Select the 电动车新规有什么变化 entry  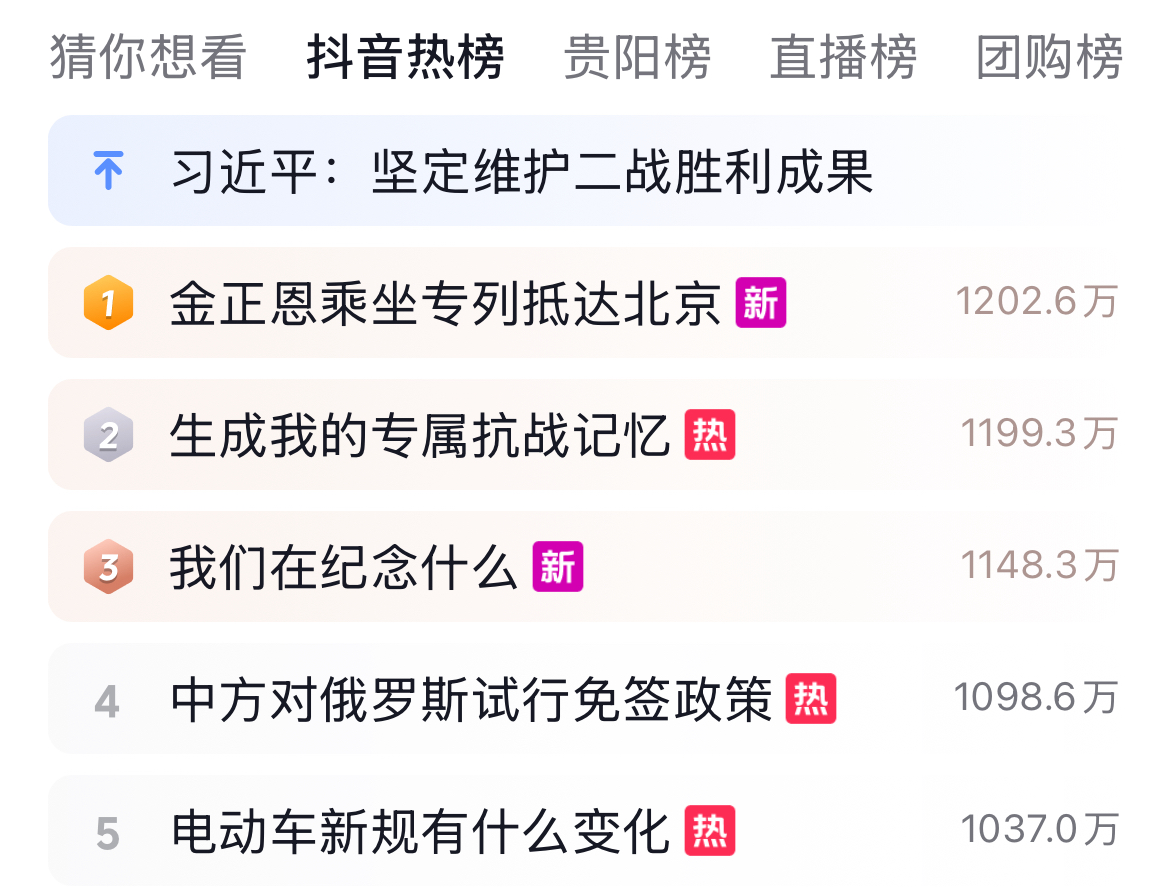420,831
